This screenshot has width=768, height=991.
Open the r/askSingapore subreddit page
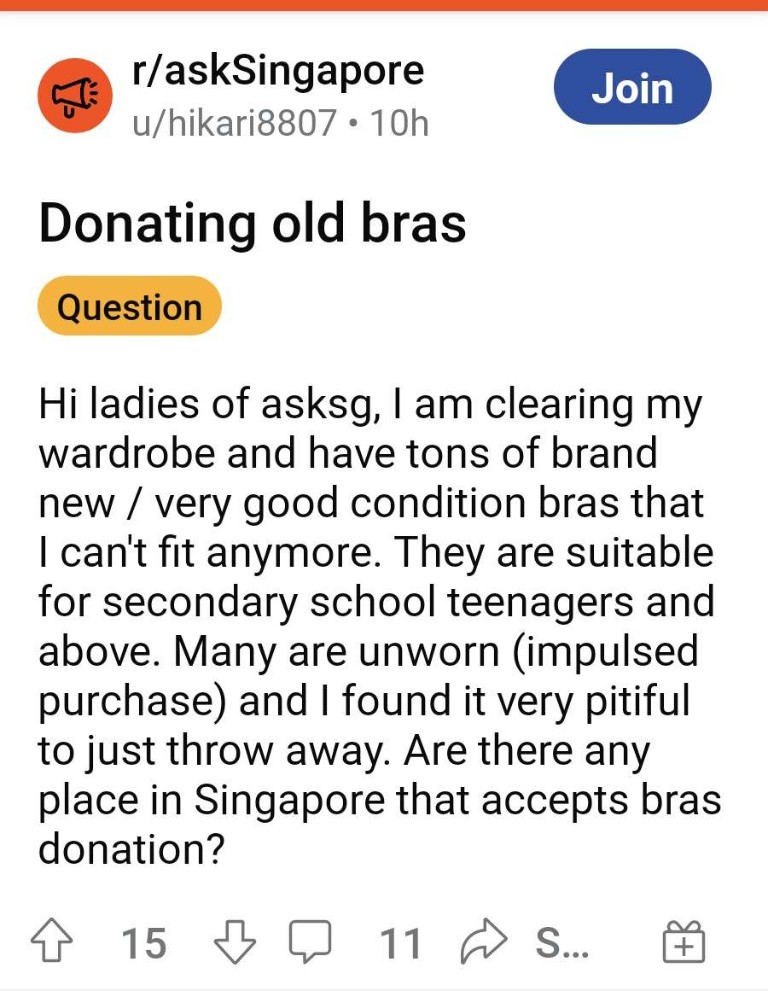(x=277, y=71)
